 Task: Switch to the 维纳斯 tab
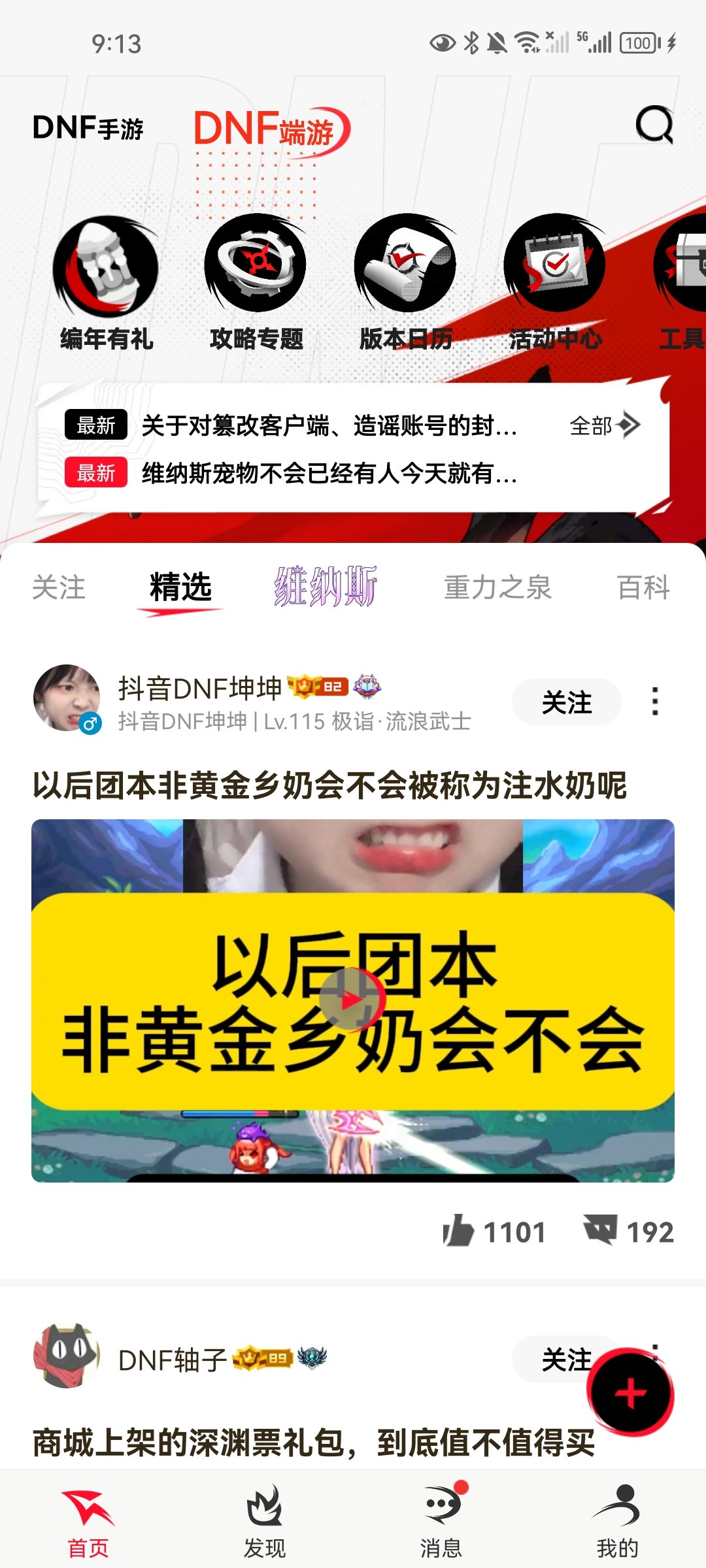point(325,586)
